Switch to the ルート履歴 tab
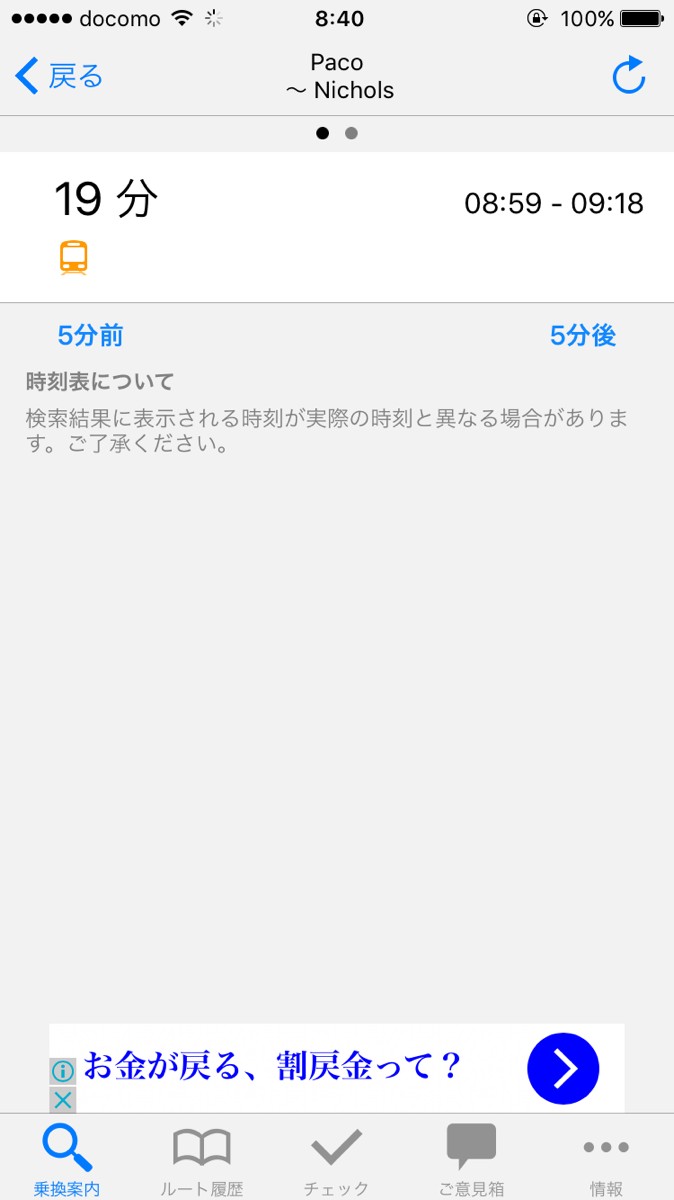This screenshot has height=1200, width=674. [202, 1159]
